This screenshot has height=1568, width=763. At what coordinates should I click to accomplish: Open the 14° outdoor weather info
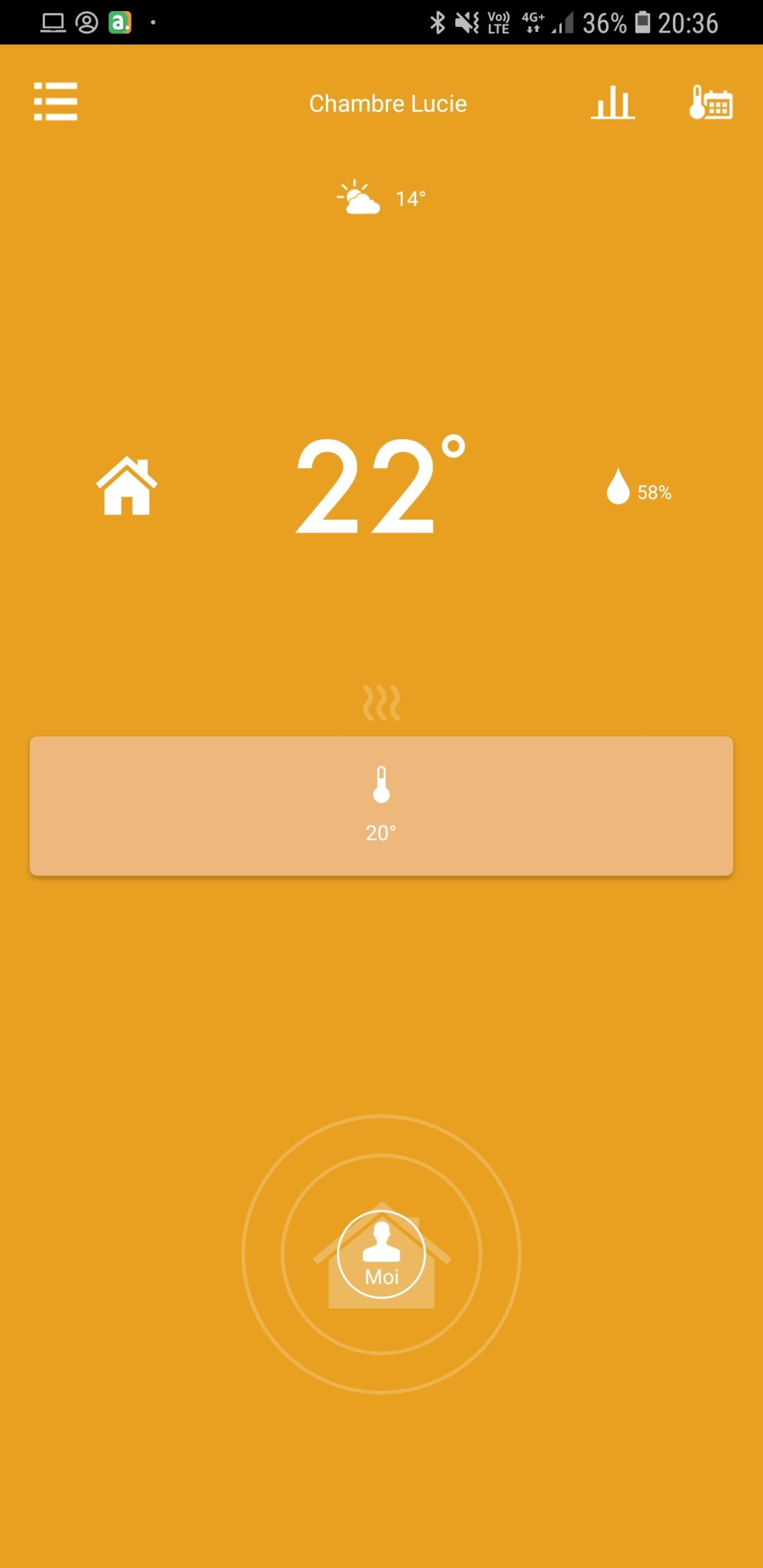381,198
